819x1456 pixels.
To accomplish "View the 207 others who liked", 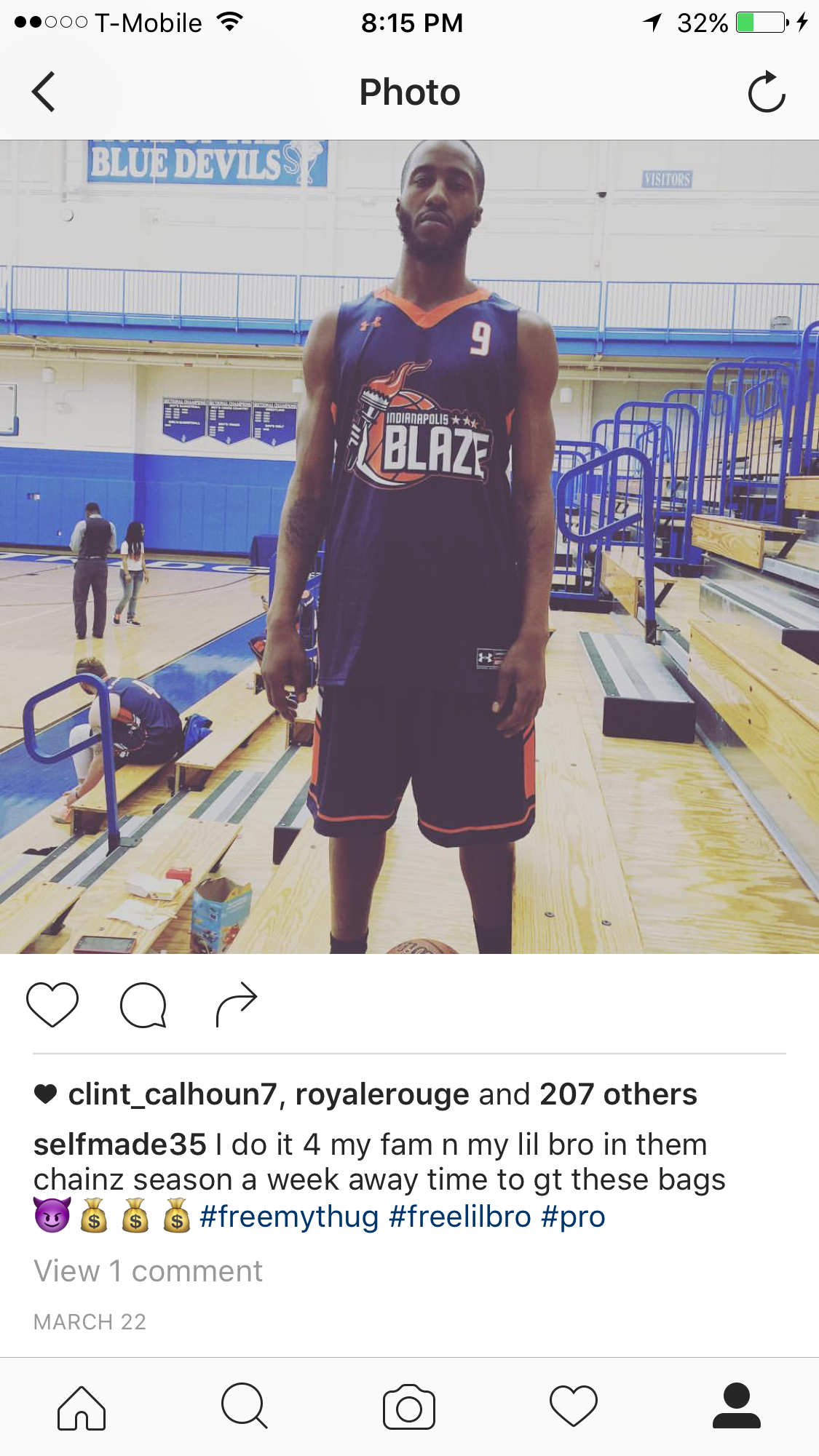I will tap(617, 1094).
